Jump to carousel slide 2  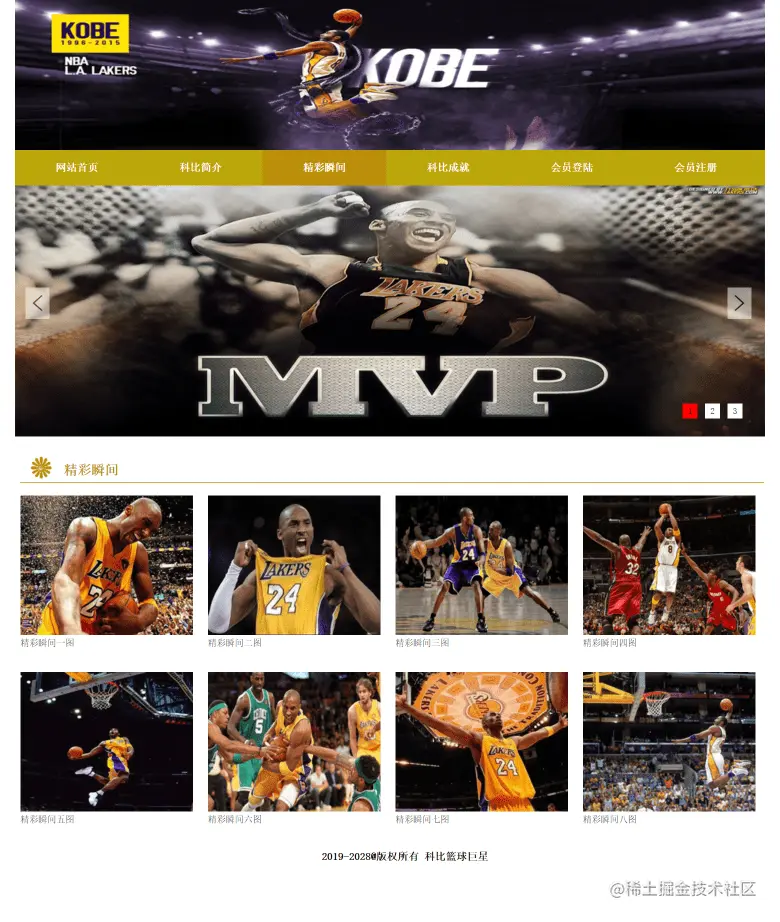pos(712,411)
